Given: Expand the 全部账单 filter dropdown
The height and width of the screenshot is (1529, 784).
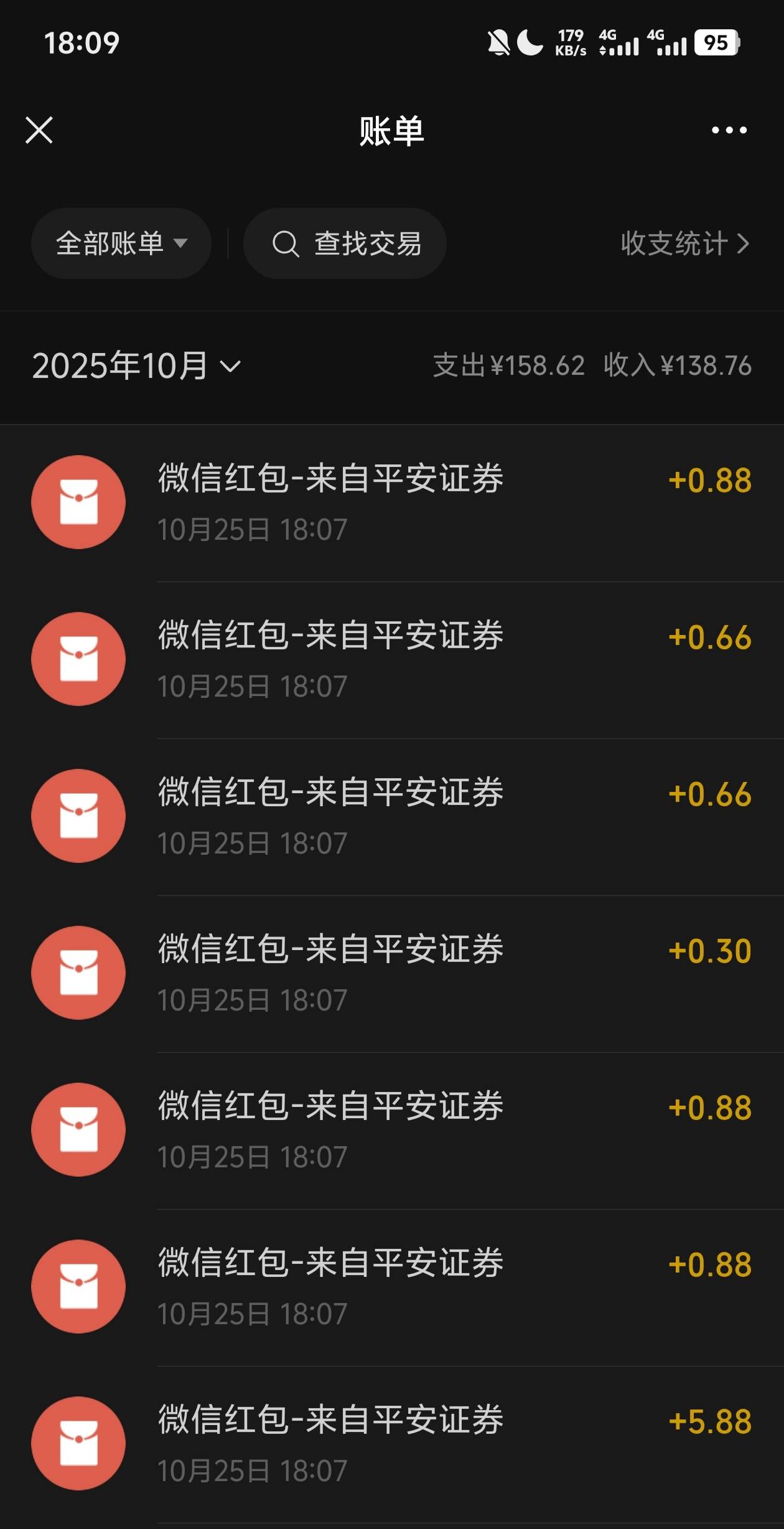Looking at the screenshot, I should pos(121,243).
